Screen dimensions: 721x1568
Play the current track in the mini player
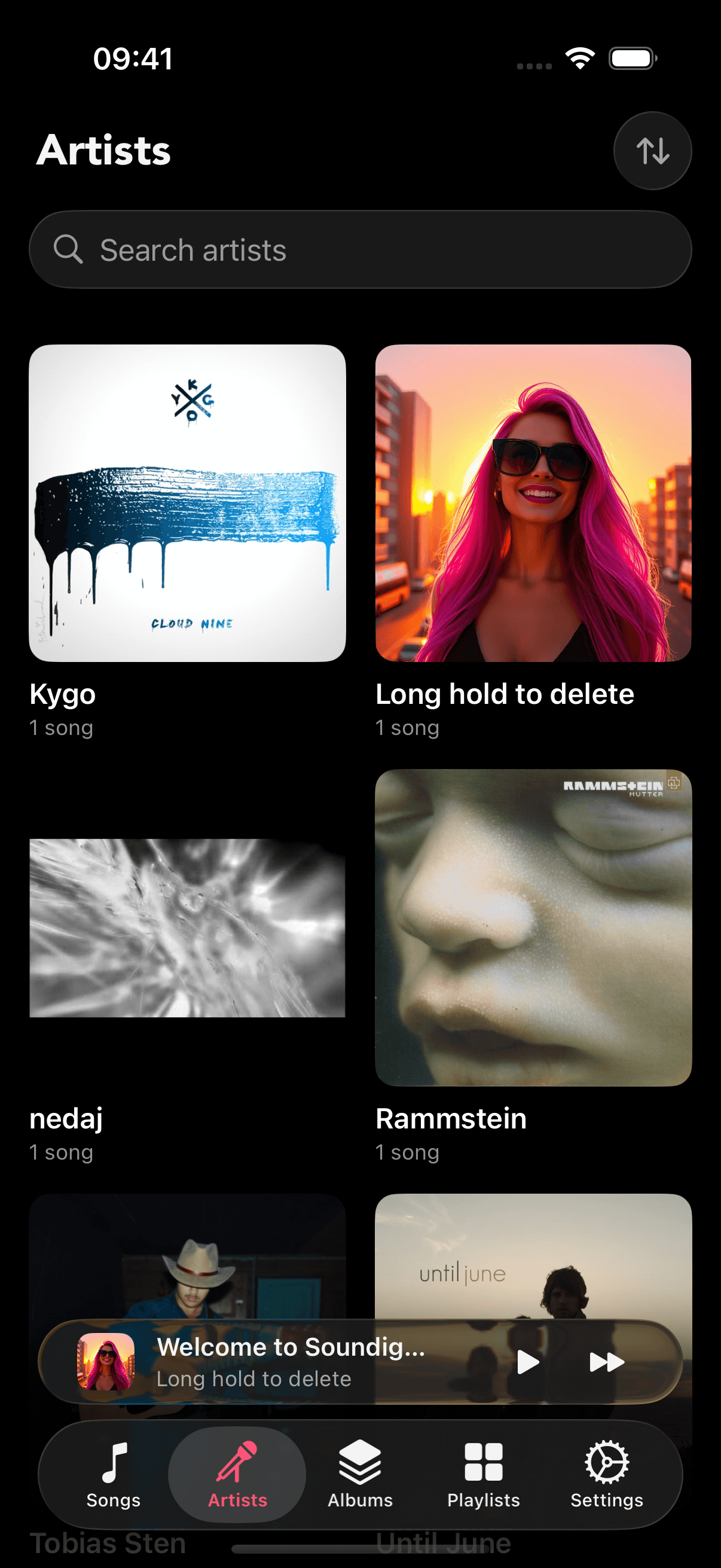tap(527, 1363)
